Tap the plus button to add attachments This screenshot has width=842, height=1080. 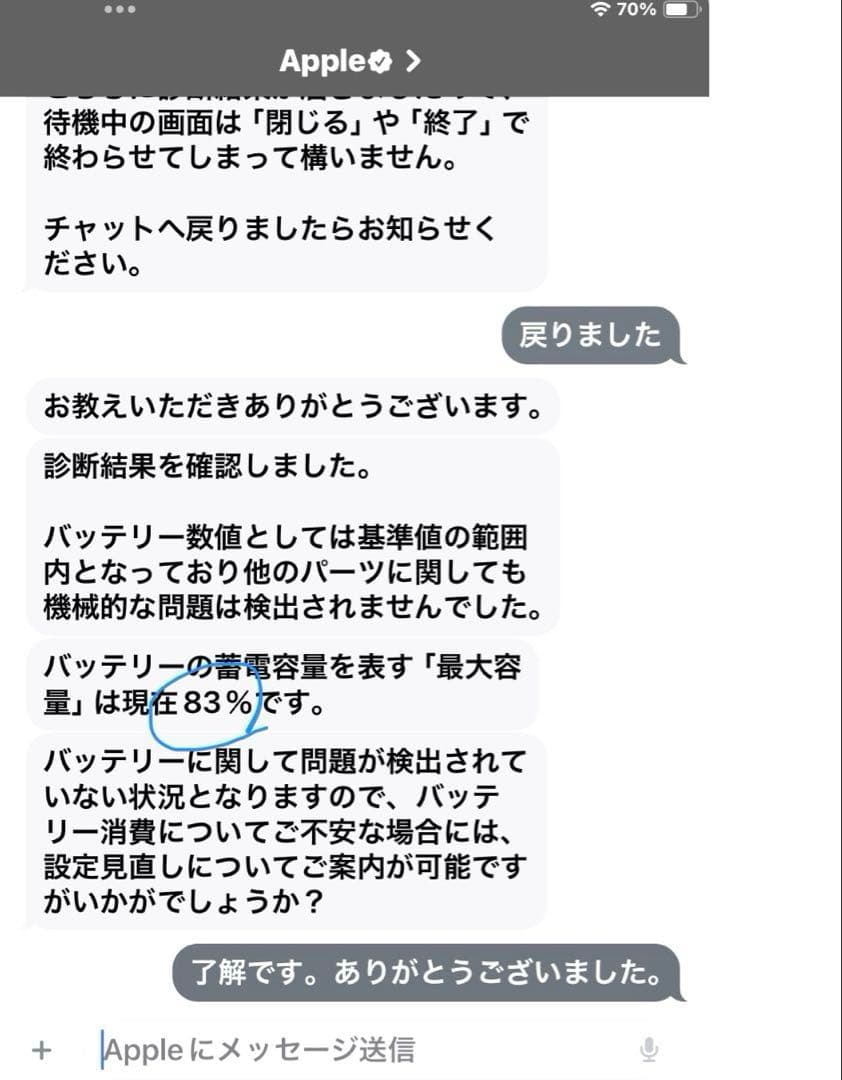click(40, 1051)
